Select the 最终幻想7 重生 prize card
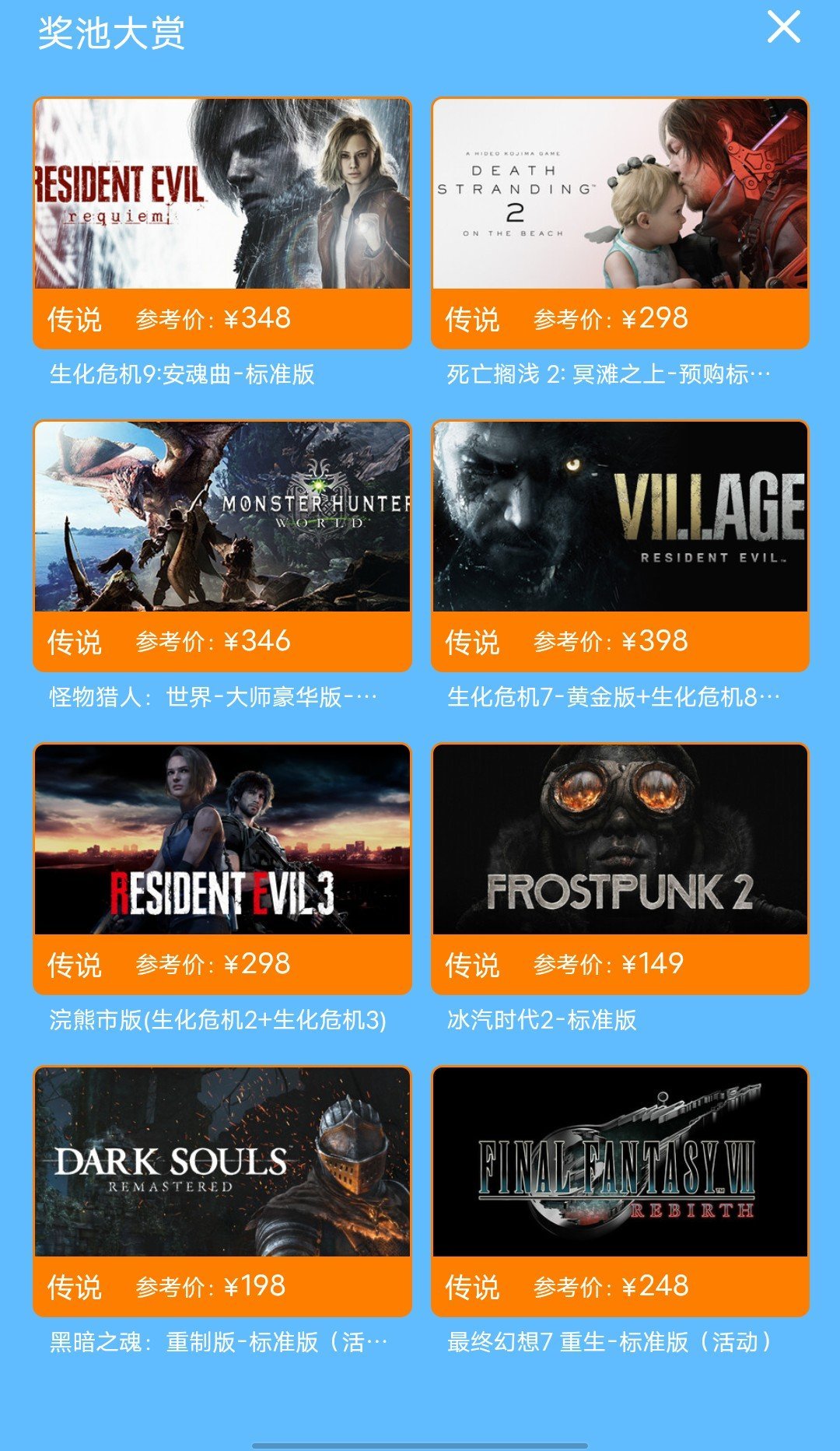 click(620, 1162)
